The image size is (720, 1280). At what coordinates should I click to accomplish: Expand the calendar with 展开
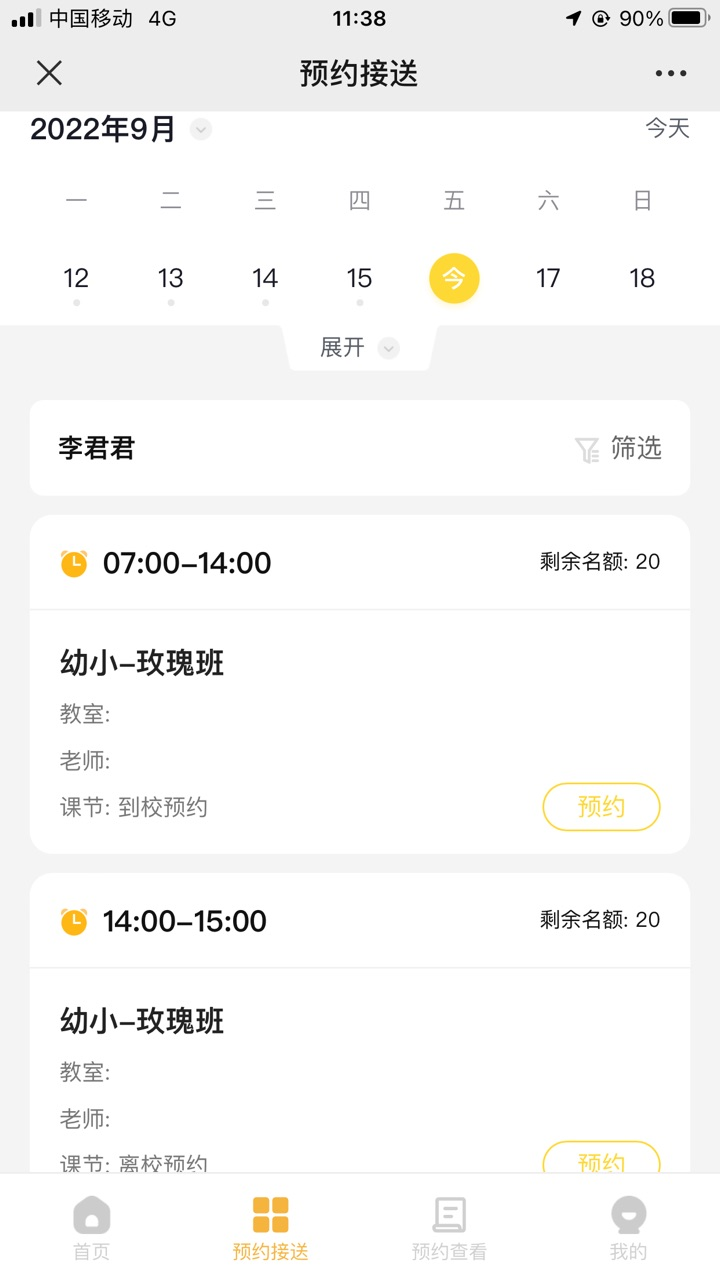pos(360,348)
